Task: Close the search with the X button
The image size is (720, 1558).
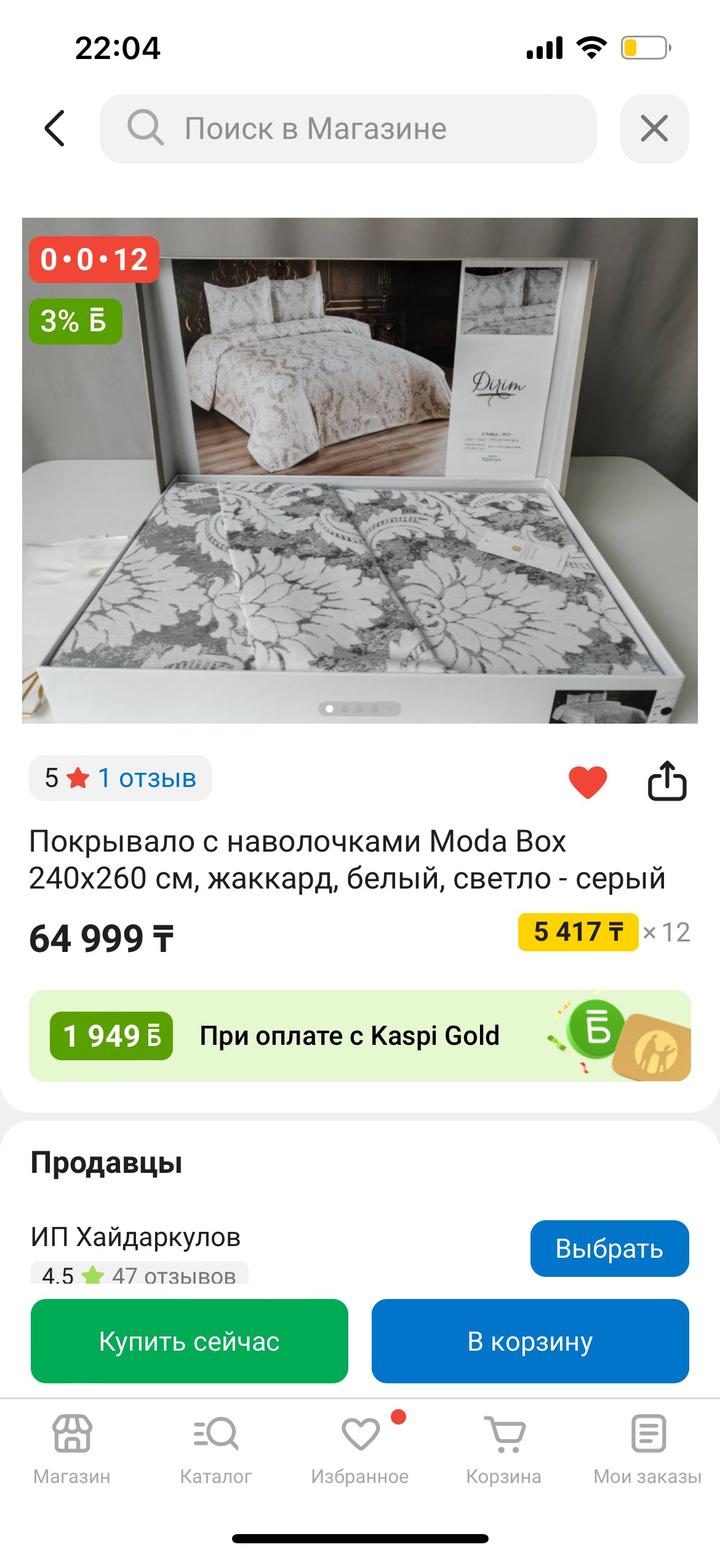Action: [x=654, y=129]
